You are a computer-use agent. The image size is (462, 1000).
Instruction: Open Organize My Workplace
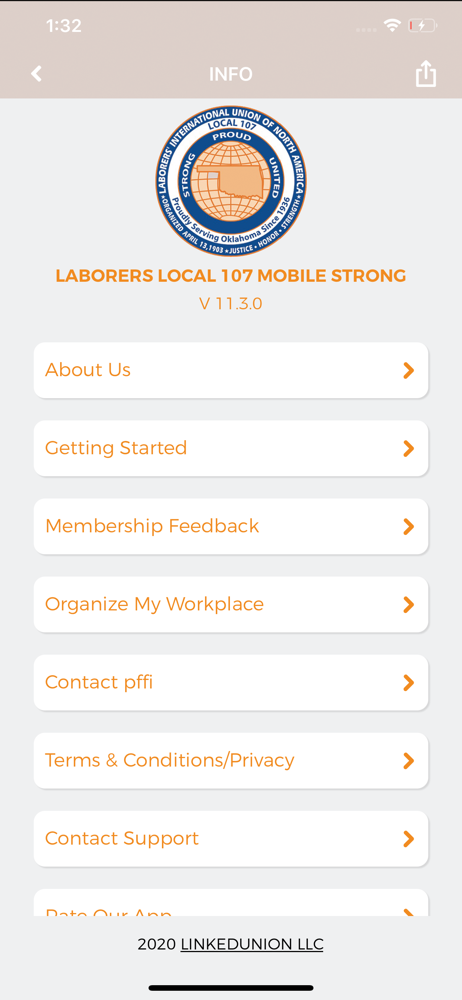[231, 604]
